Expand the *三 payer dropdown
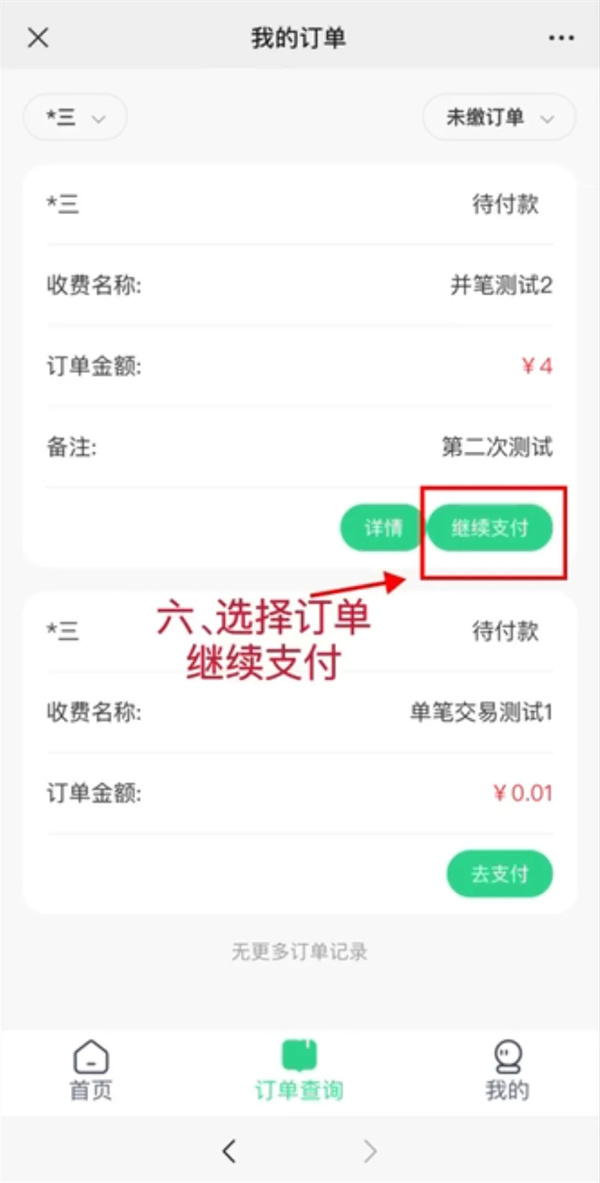Image resolution: width=600 pixels, height=1183 pixels. point(75,118)
